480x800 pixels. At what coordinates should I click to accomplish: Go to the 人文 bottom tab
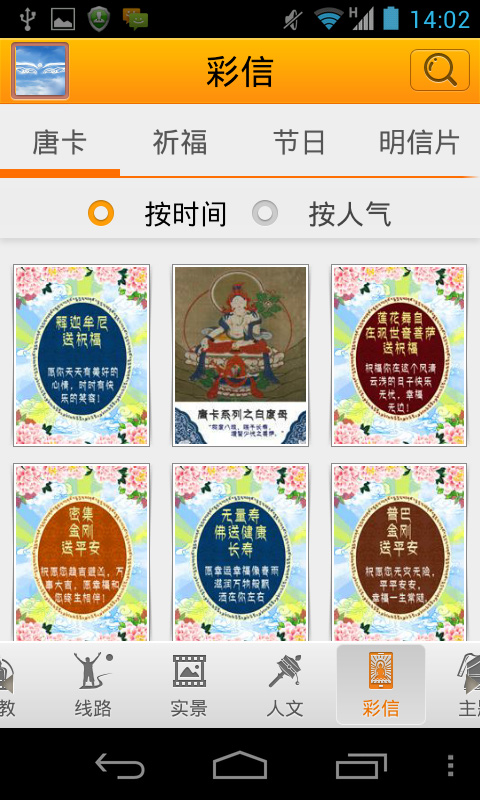tap(285, 685)
